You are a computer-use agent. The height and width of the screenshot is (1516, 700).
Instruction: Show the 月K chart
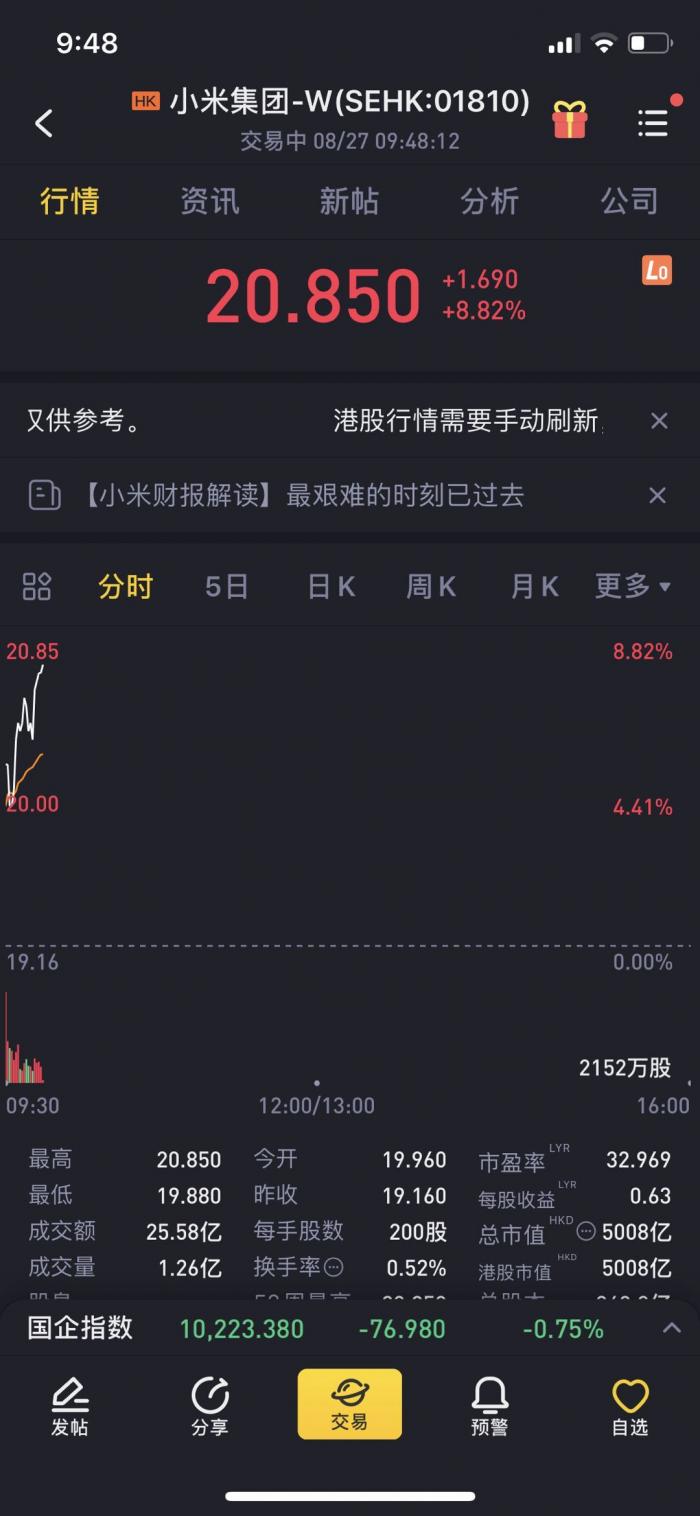pos(534,586)
